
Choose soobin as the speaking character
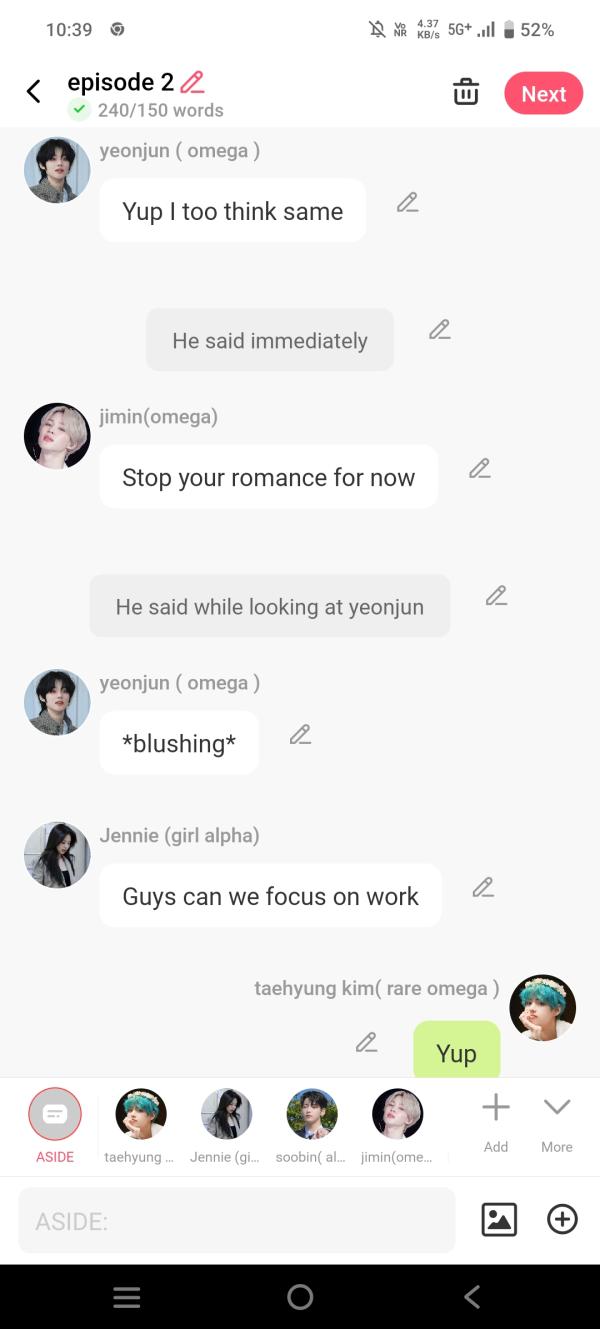click(x=311, y=1116)
